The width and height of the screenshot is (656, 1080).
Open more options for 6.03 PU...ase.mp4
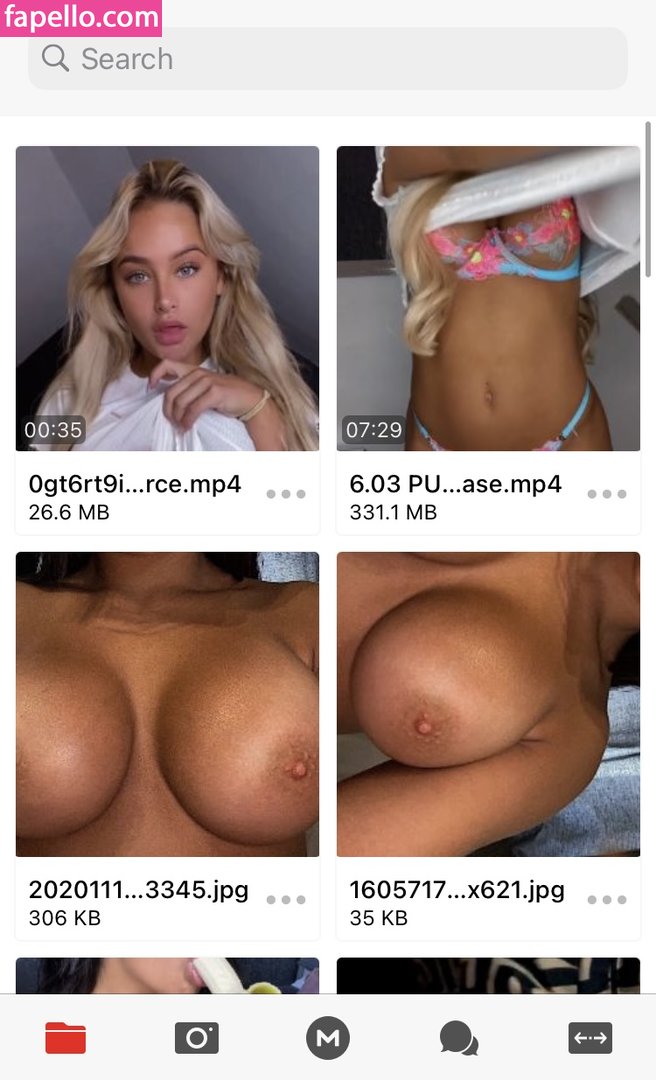[x=606, y=494]
